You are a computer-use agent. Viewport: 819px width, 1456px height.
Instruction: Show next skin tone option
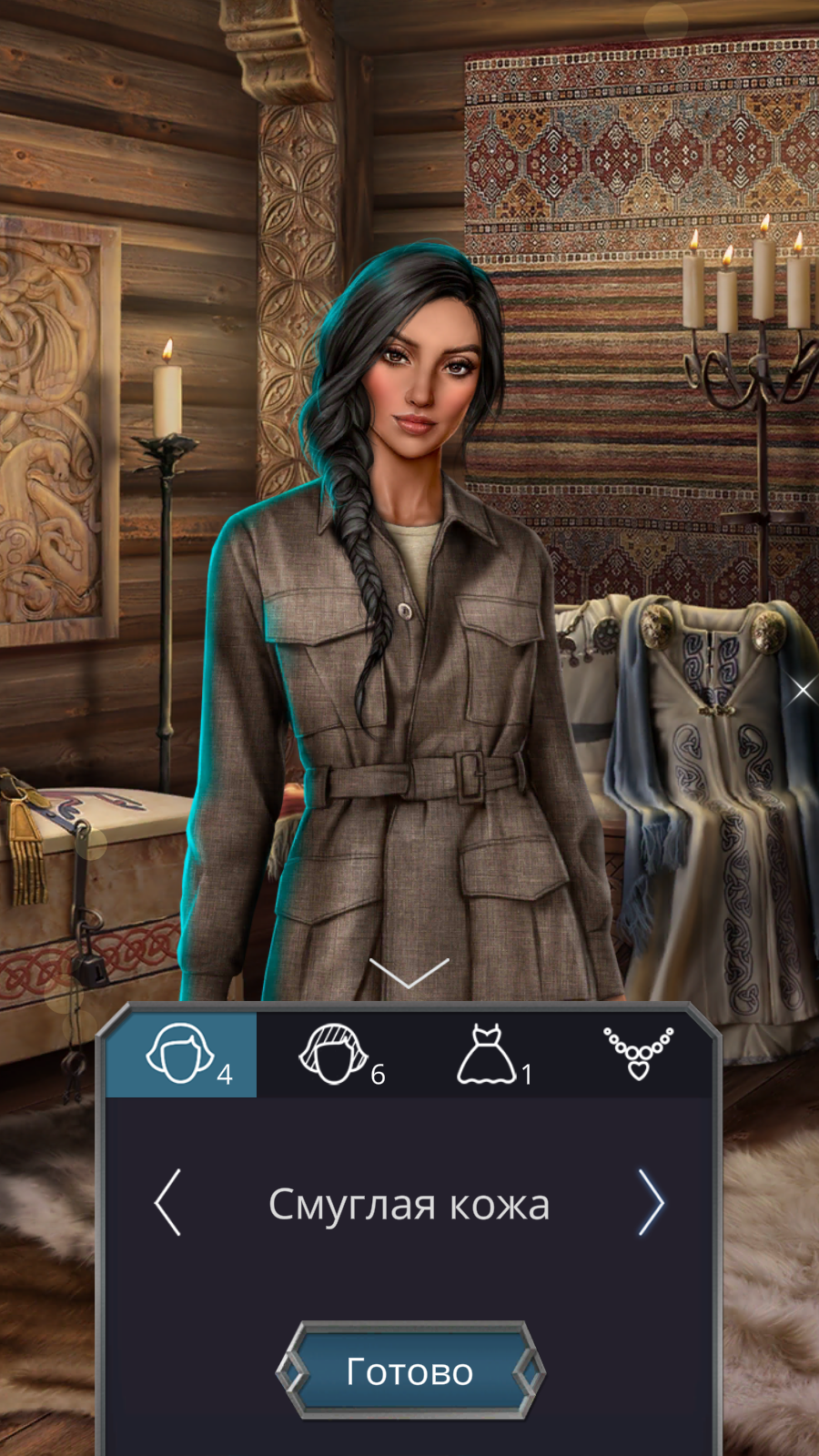652,1202
